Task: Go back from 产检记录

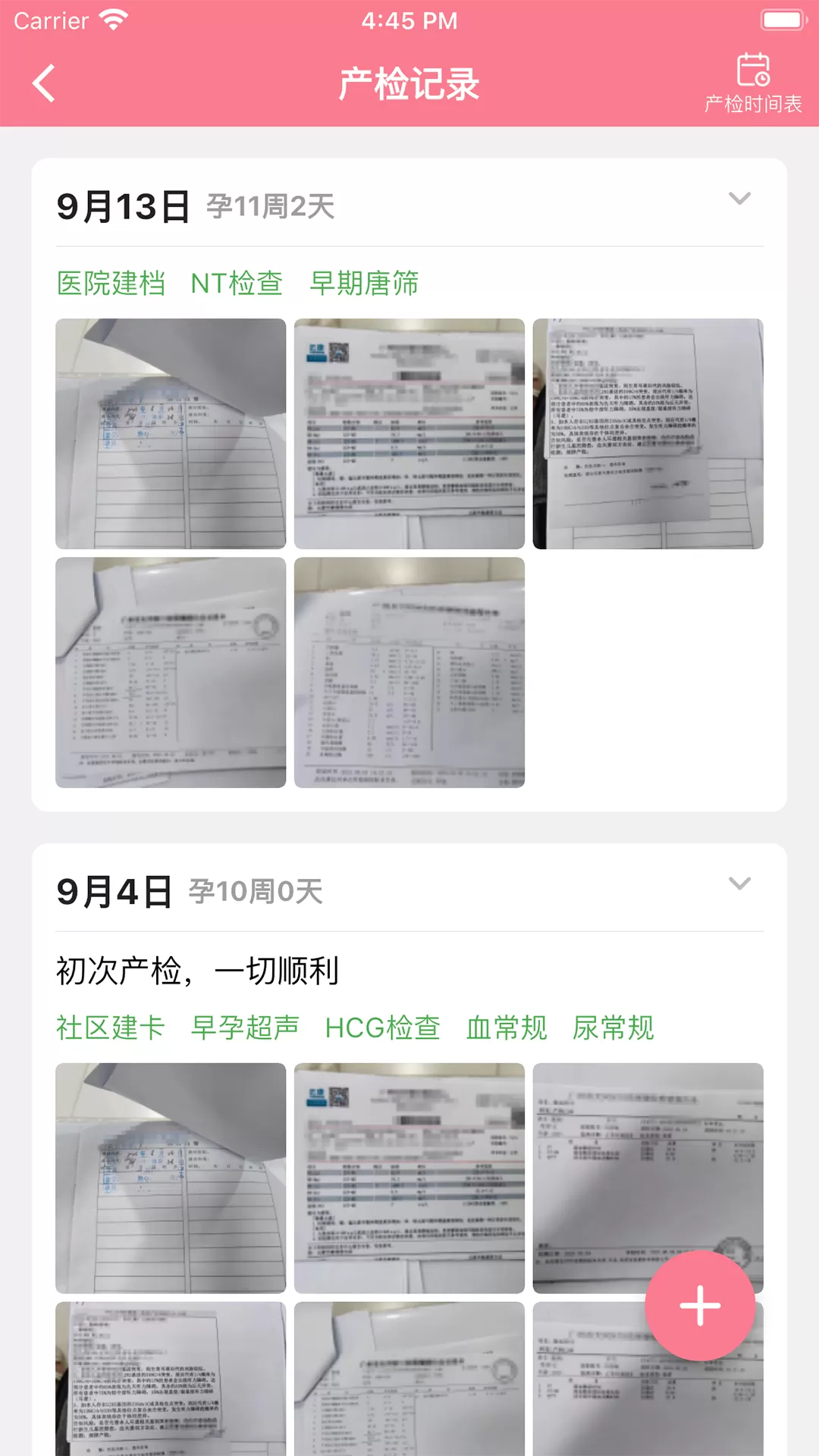Action: coord(44,83)
